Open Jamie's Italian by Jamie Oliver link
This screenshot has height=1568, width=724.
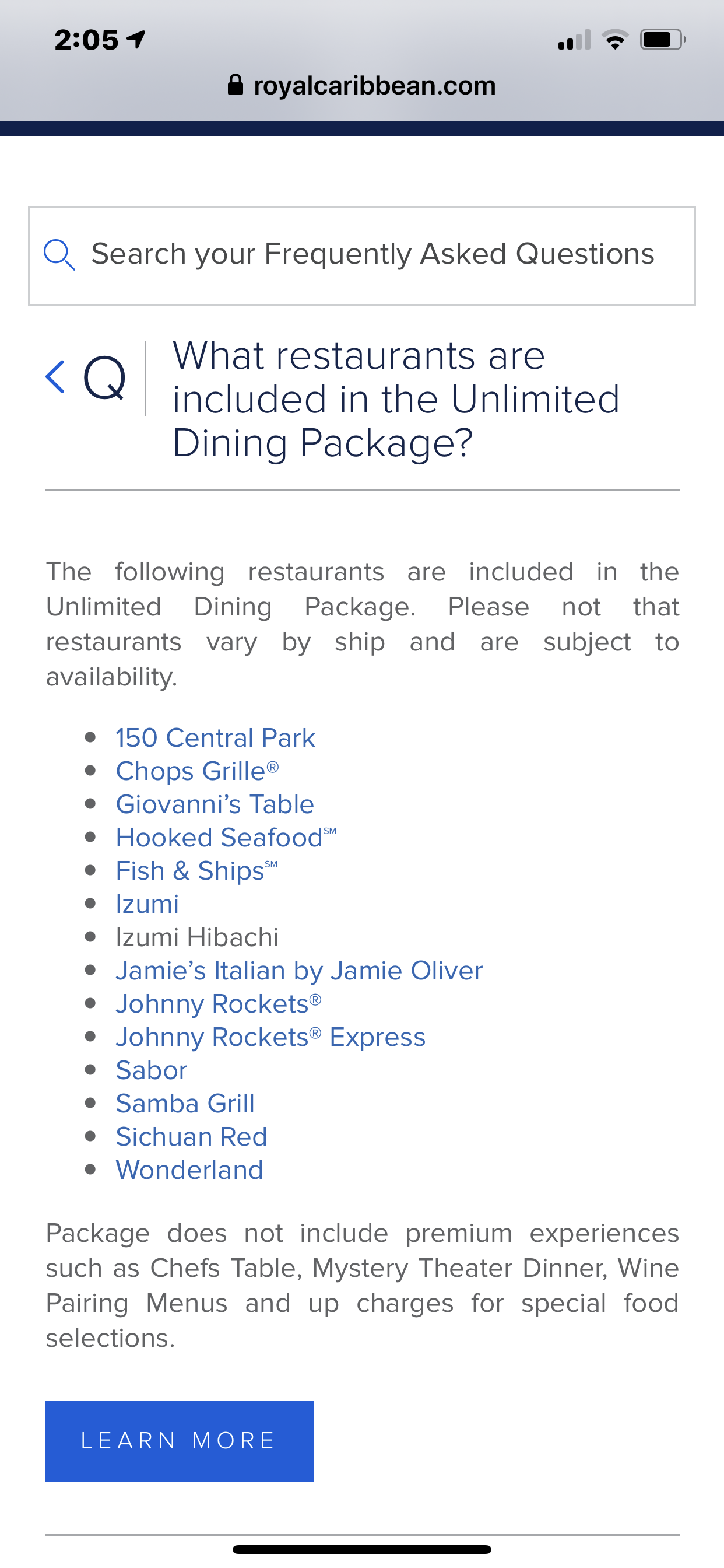tap(299, 971)
